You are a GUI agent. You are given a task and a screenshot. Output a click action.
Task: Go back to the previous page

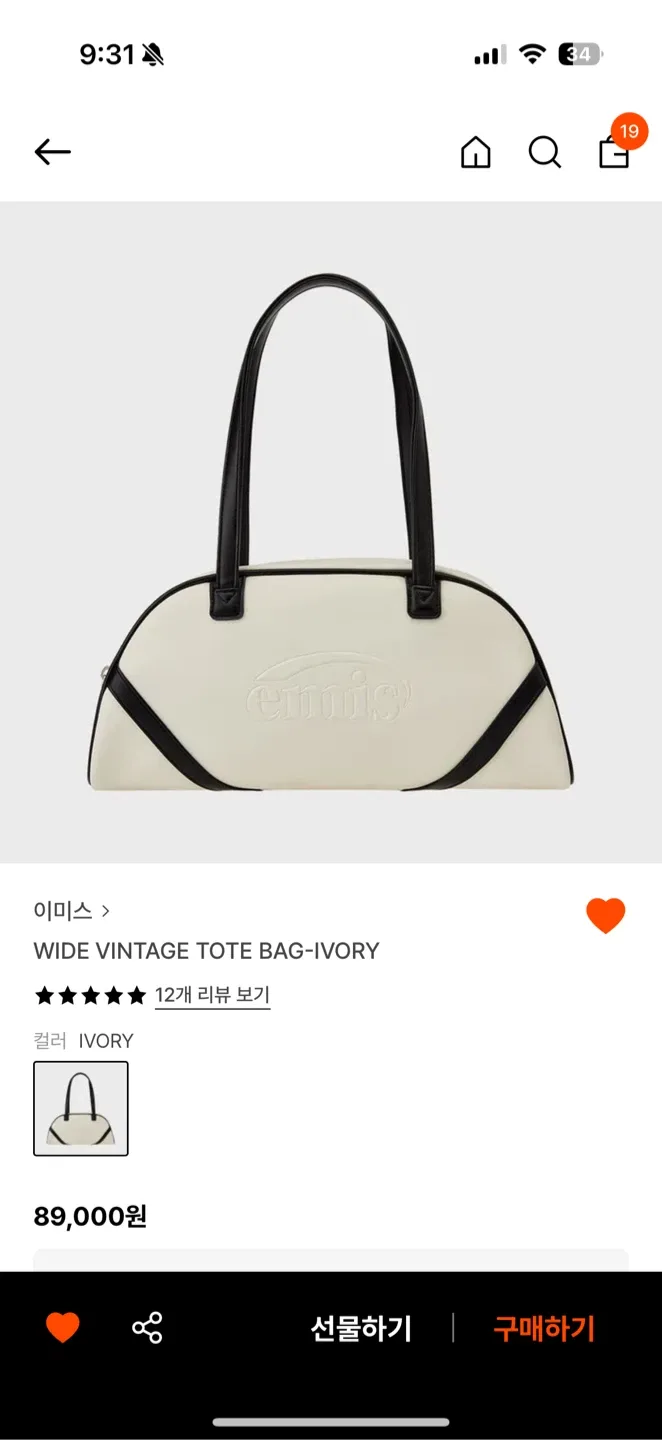(52, 152)
